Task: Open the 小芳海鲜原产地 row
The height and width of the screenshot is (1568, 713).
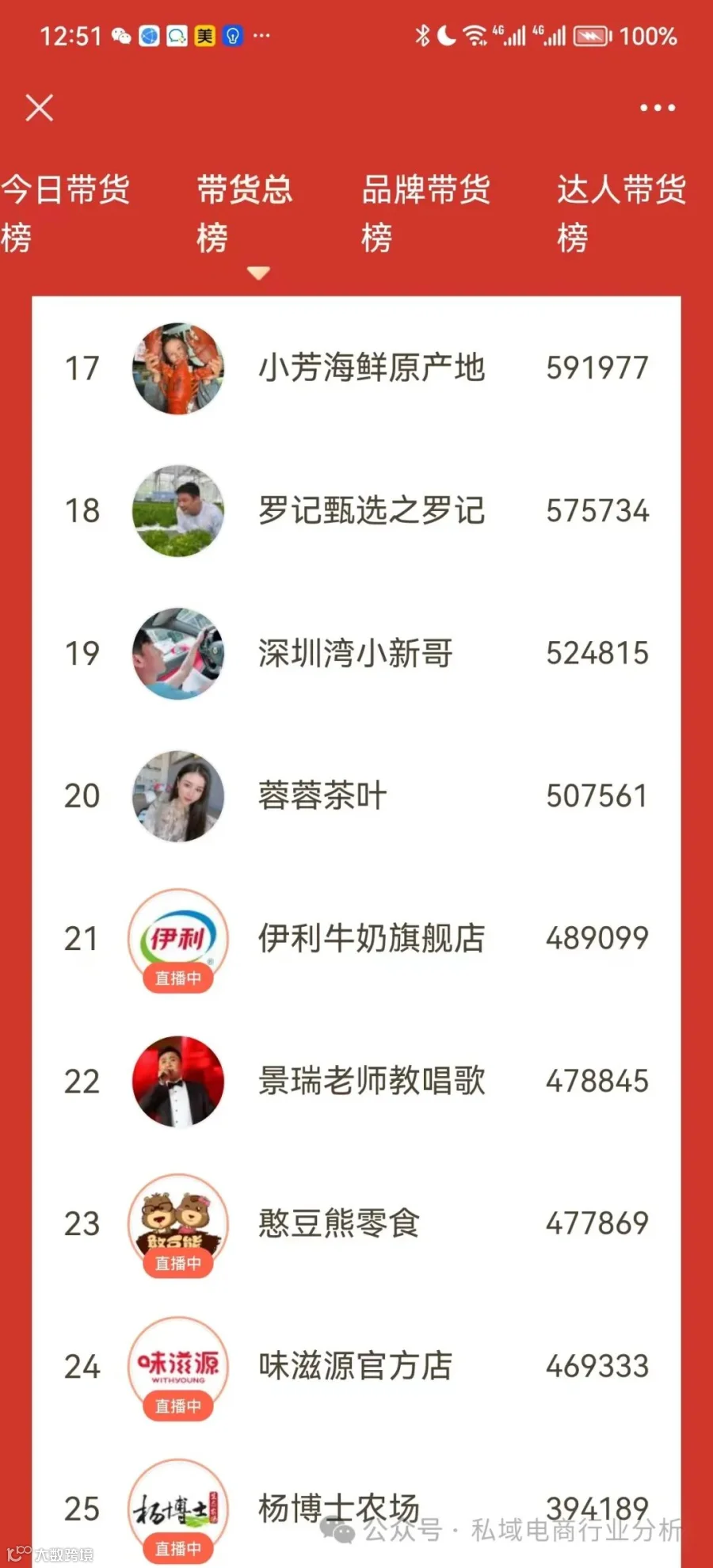Action: pyautogui.click(x=356, y=368)
